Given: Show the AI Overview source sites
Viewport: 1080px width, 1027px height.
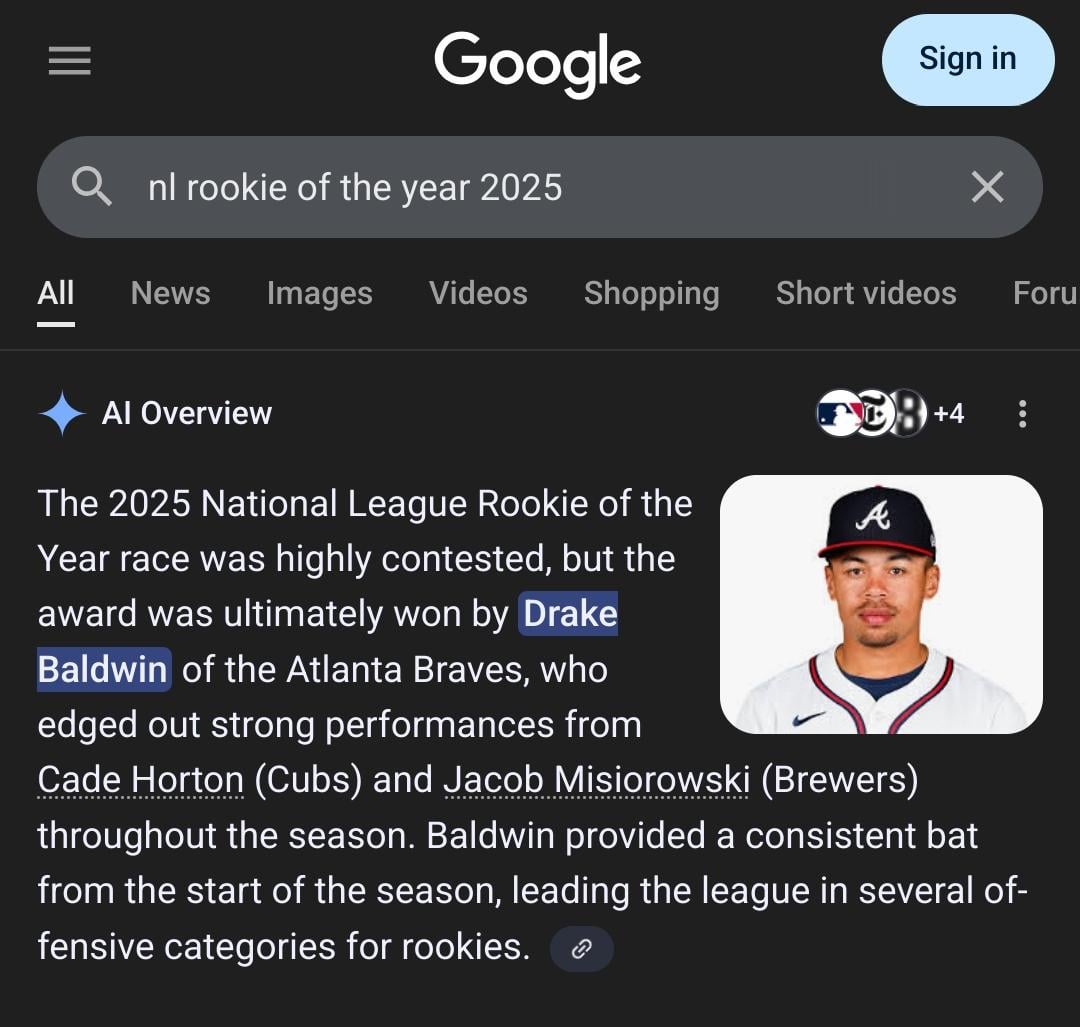Looking at the screenshot, I should point(890,413).
